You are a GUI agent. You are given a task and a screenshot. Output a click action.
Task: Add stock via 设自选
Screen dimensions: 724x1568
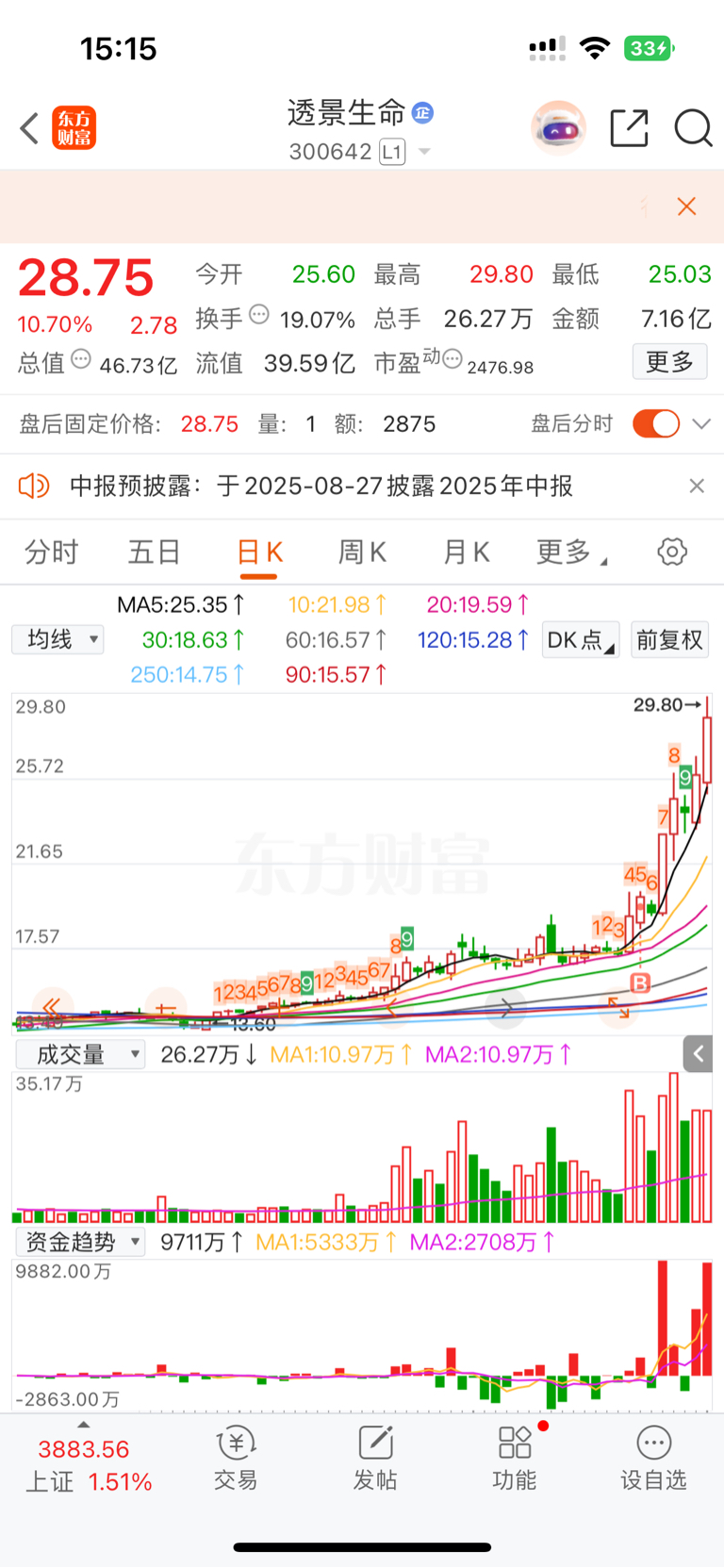(653, 1458)
